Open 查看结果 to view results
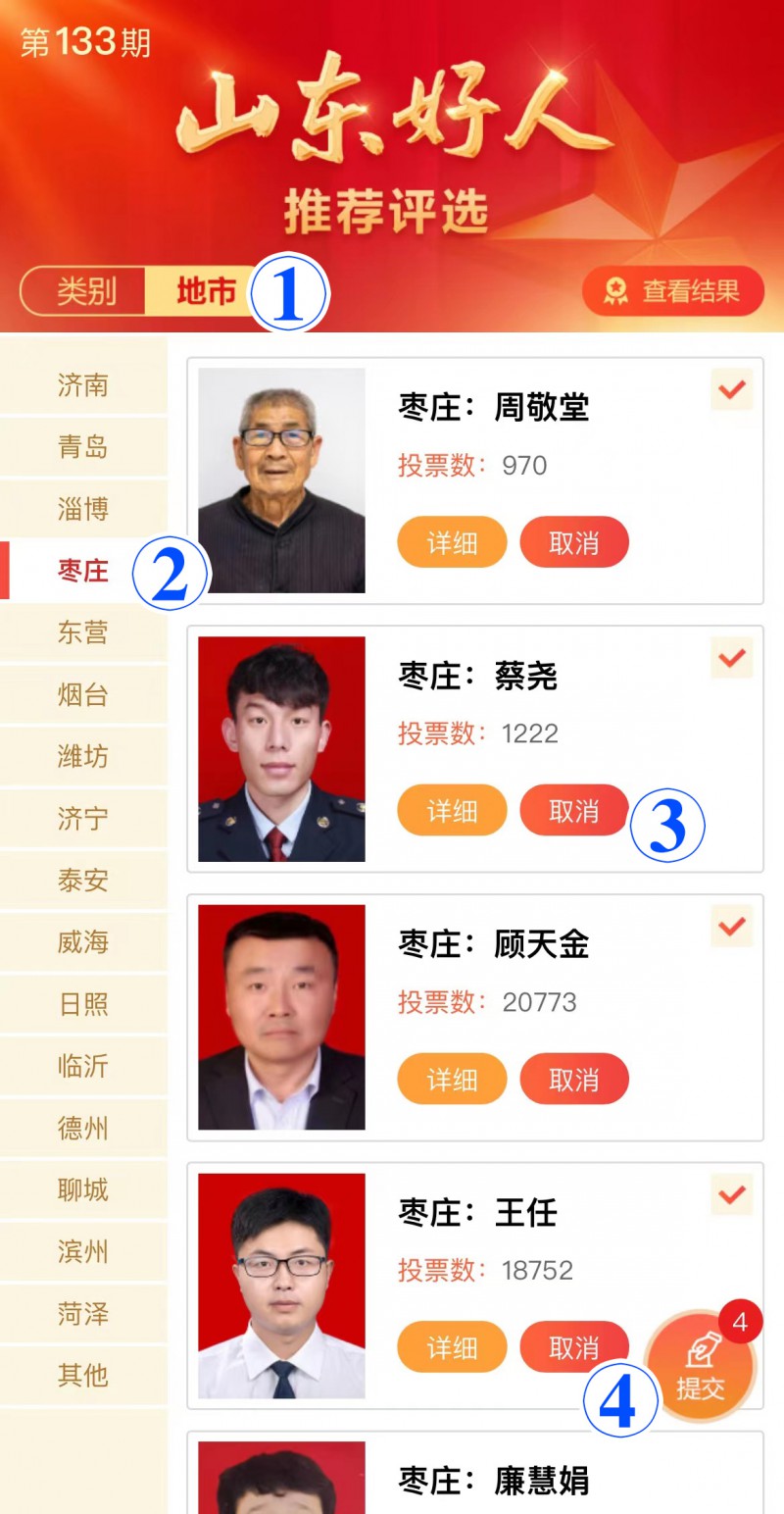 pos(673,291)
